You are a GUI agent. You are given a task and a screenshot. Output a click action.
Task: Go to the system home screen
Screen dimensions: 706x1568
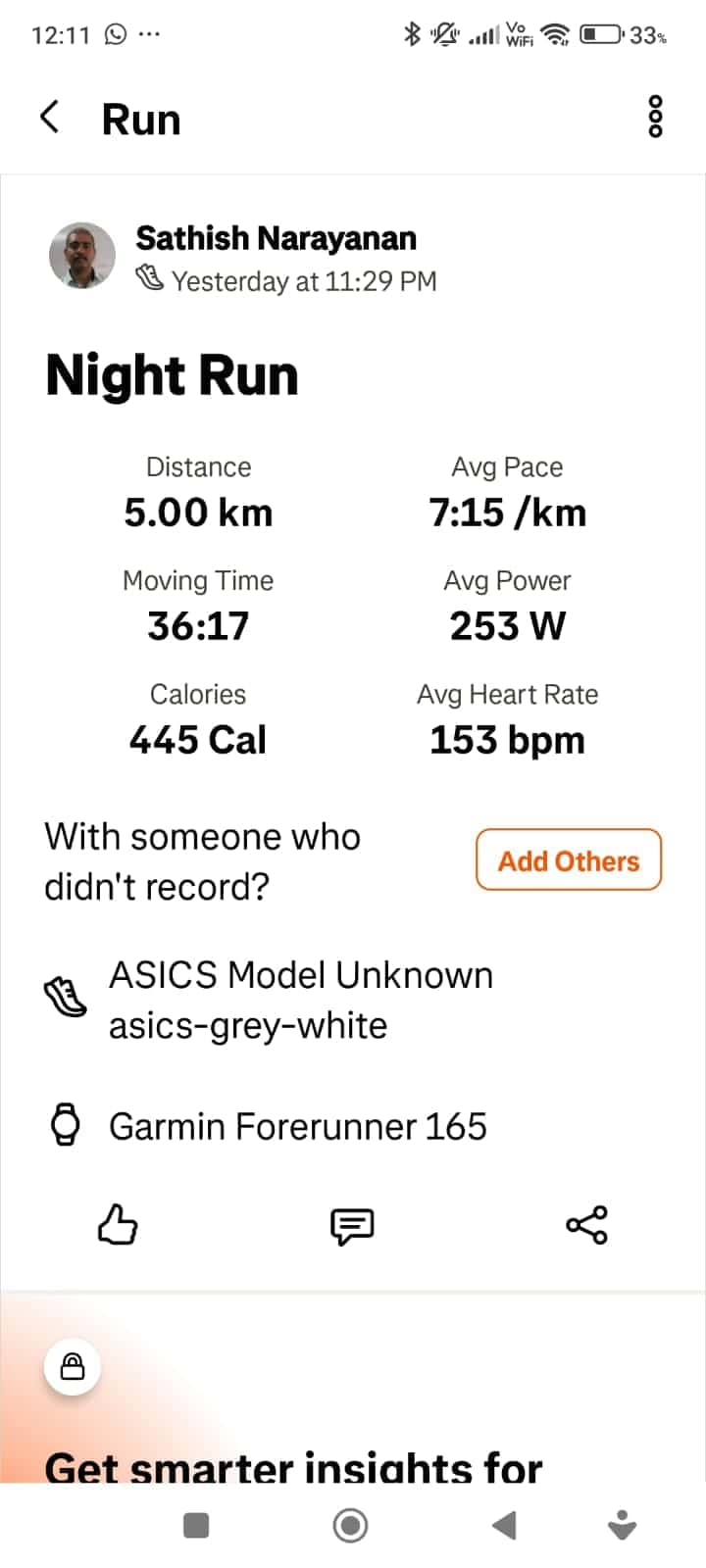351,1525
